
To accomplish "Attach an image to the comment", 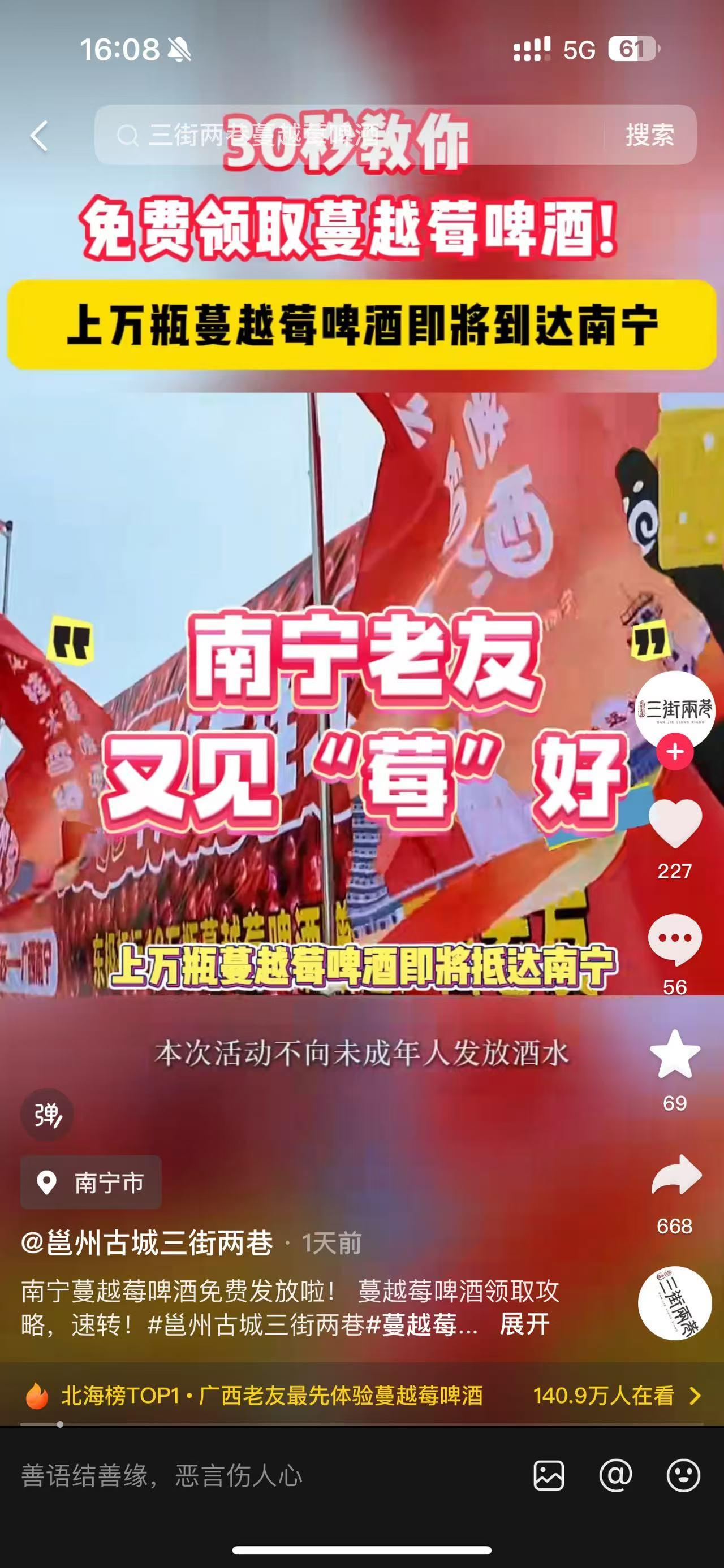I will [549, 1476].
